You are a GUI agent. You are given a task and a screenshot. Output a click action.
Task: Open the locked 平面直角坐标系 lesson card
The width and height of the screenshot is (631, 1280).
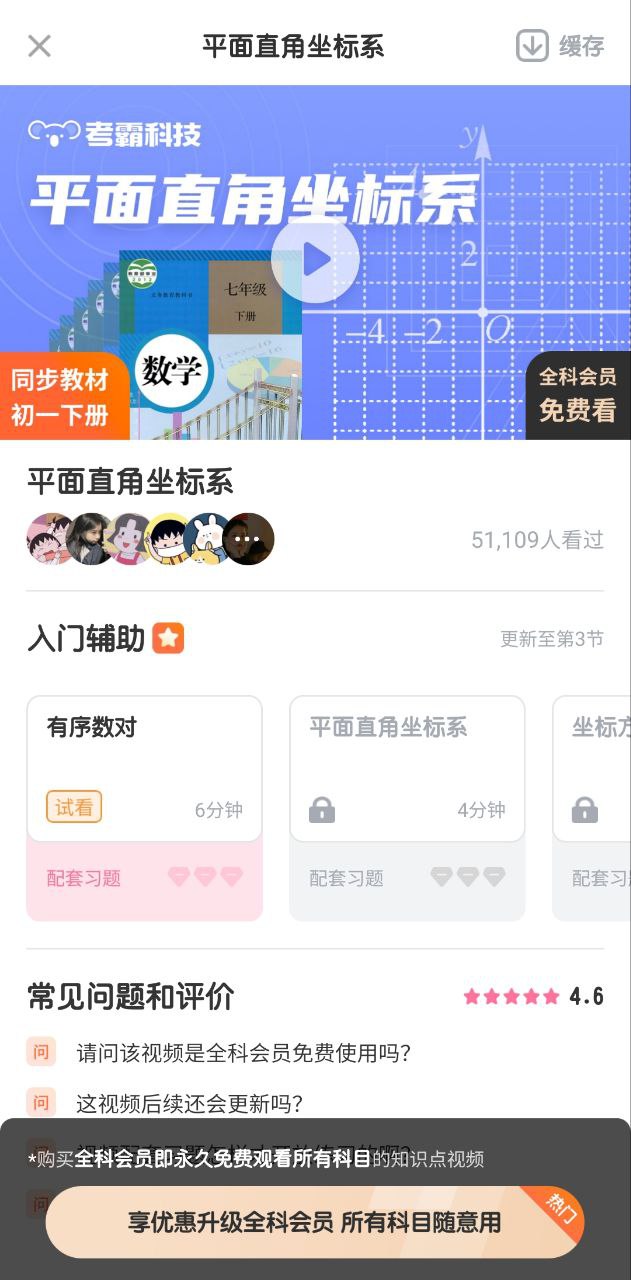pyautogui.click(x=407, y=768)
